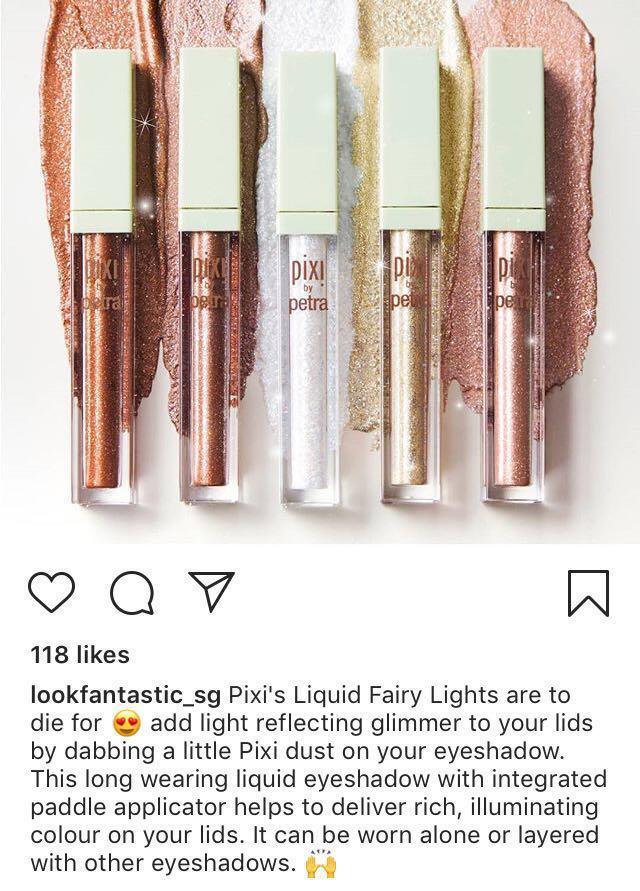Viewport: 640px width, 891px height.
Task: Open comments on this post
Action: pos(131,593)
